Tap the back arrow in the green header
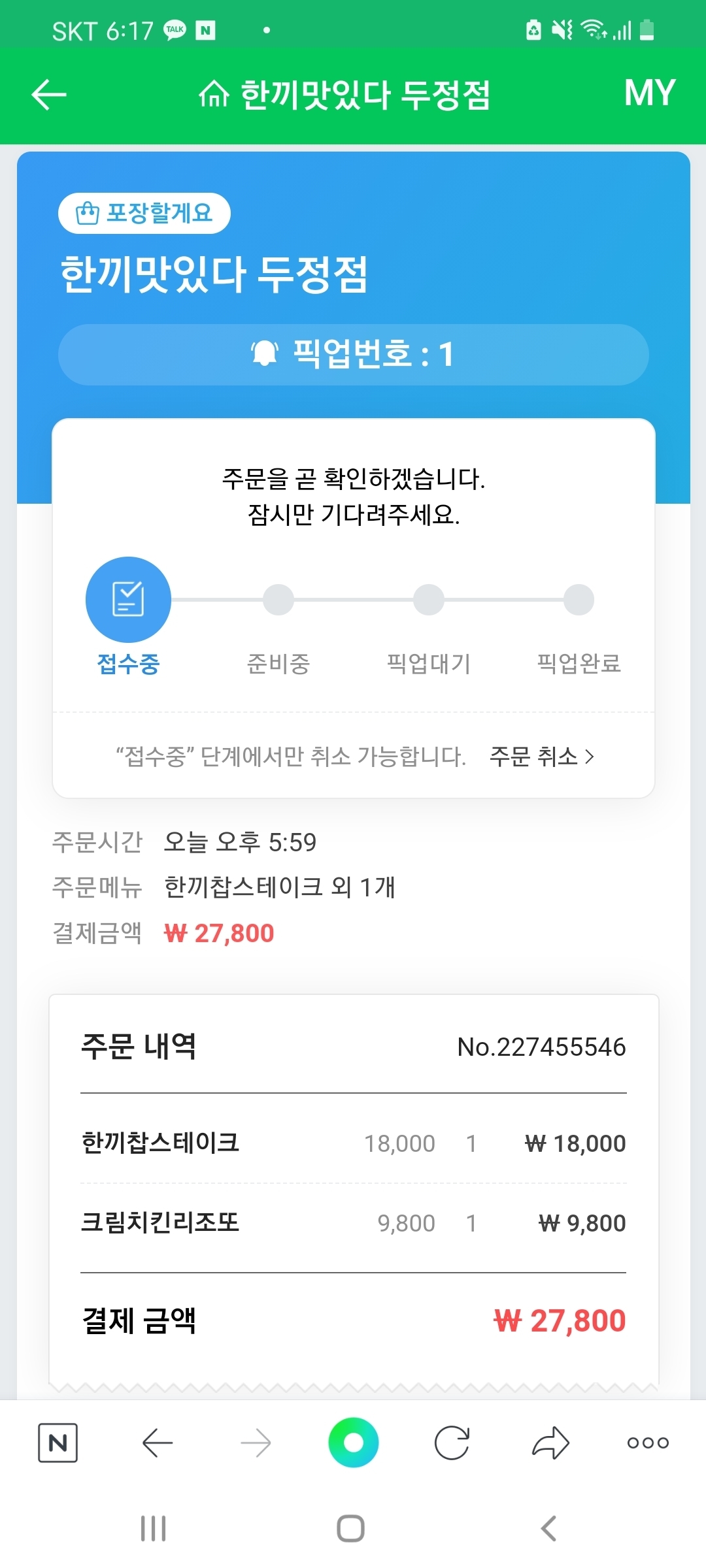This screenshot has height=1568, width=706. click(x=49, y=95)
